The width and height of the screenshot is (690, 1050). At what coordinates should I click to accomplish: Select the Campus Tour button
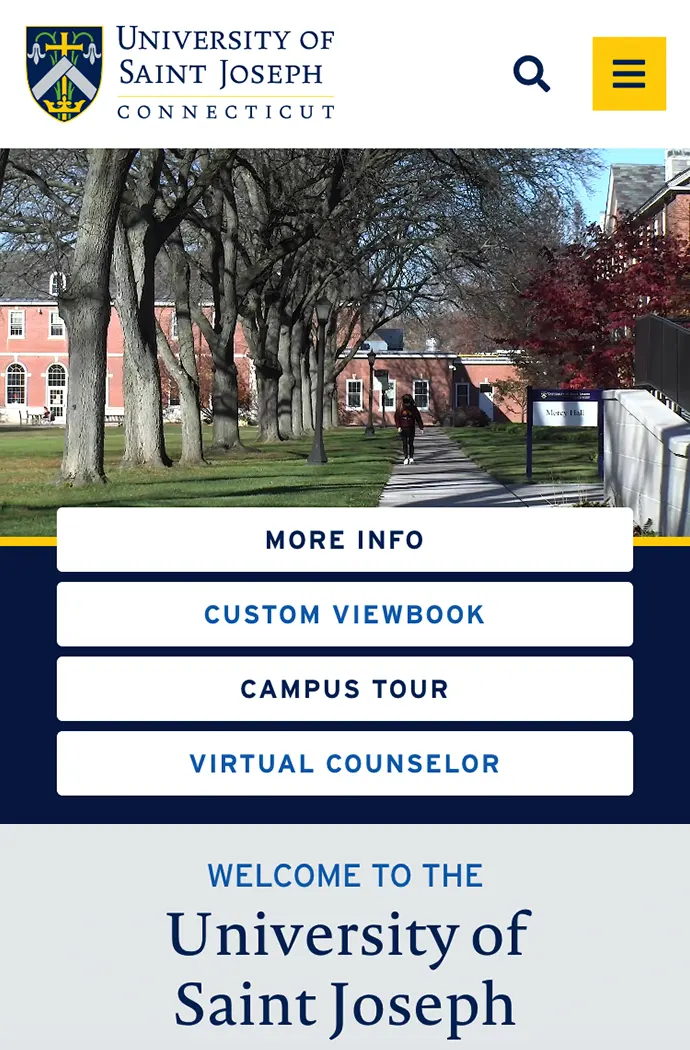pyautogui.click(x=345, y=689)
